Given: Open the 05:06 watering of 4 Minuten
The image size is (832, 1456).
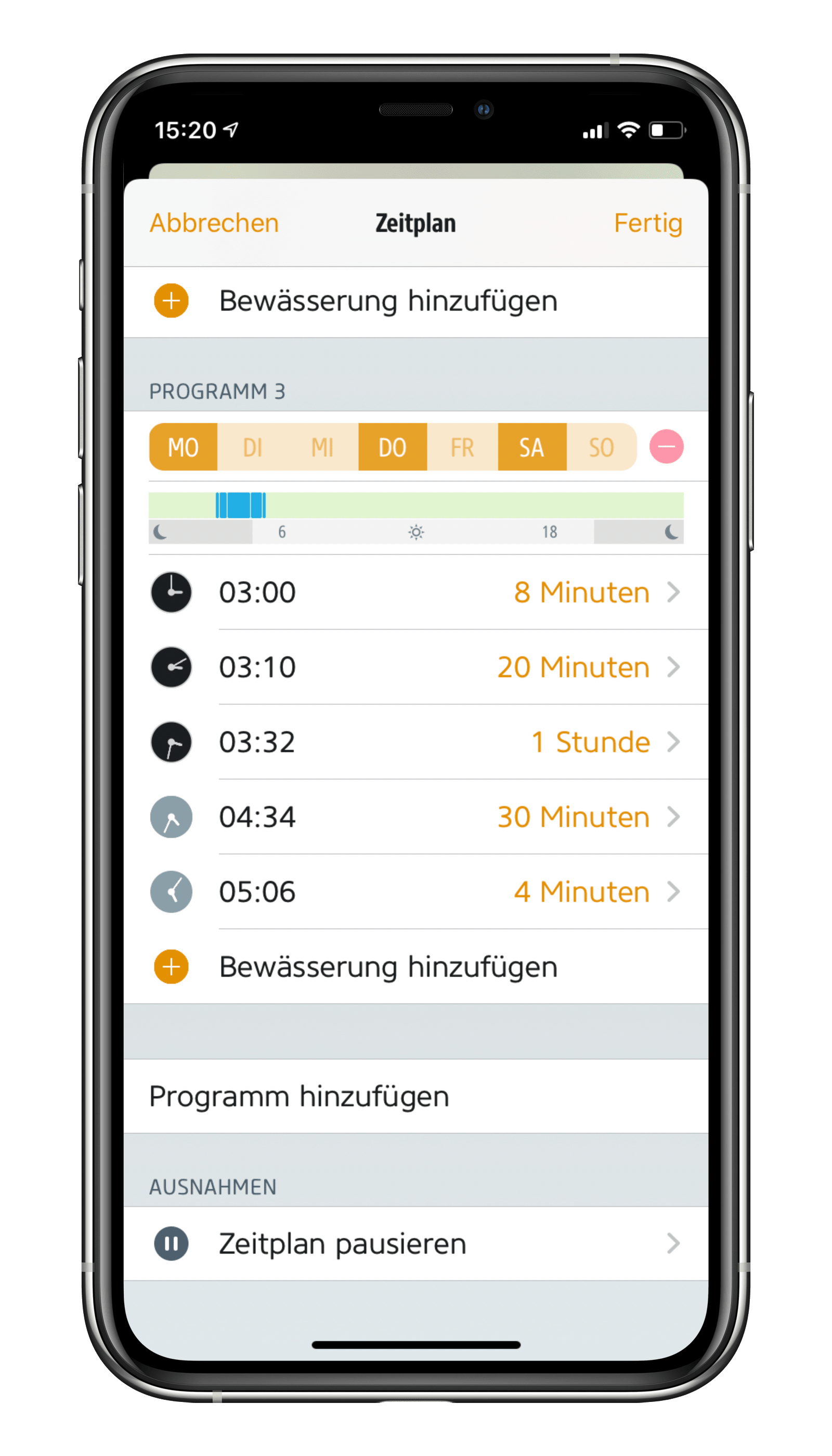Looking at the screenshot, I should pyautogui.click(x=416, y=892).
